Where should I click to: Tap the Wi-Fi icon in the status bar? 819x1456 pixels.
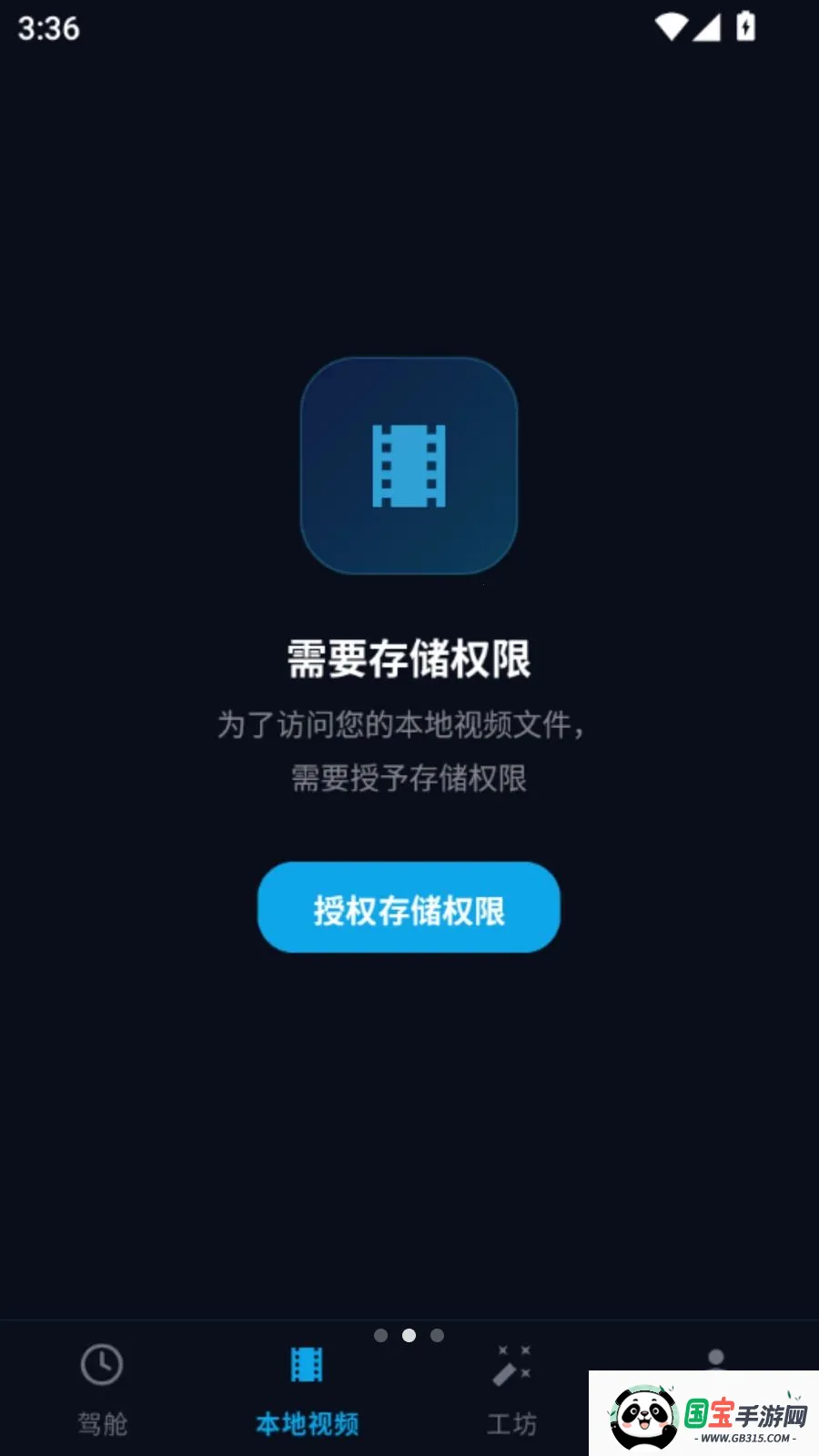pos(672,26)
